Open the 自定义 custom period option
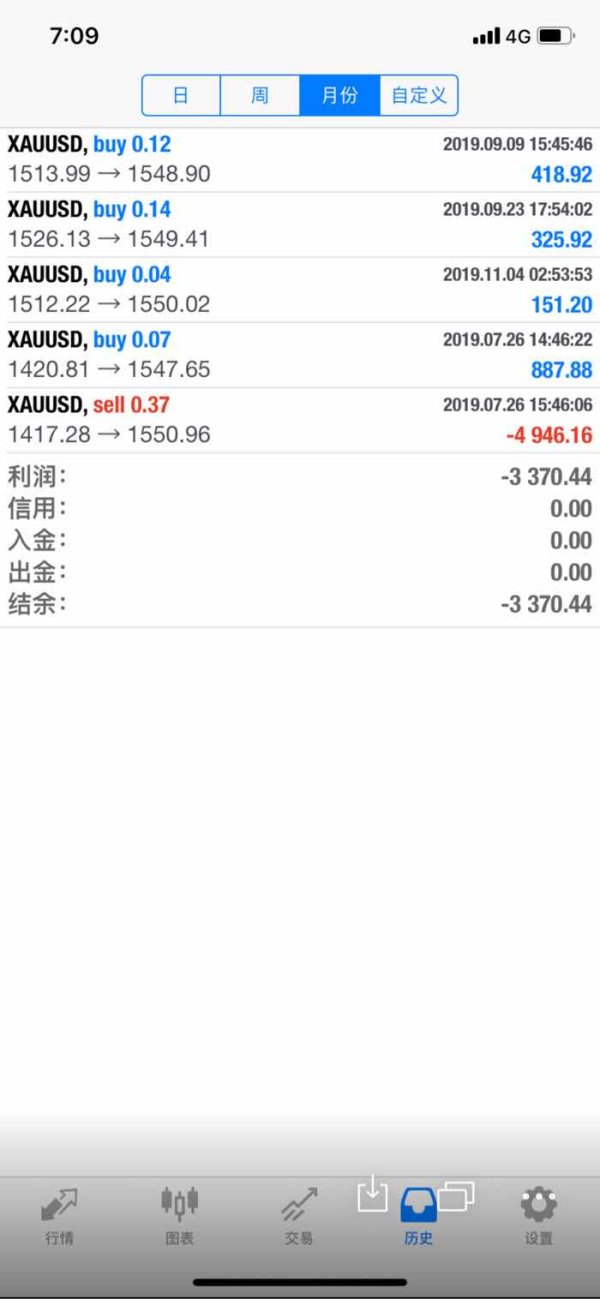The image size is (600, 1299). [418, 96]
